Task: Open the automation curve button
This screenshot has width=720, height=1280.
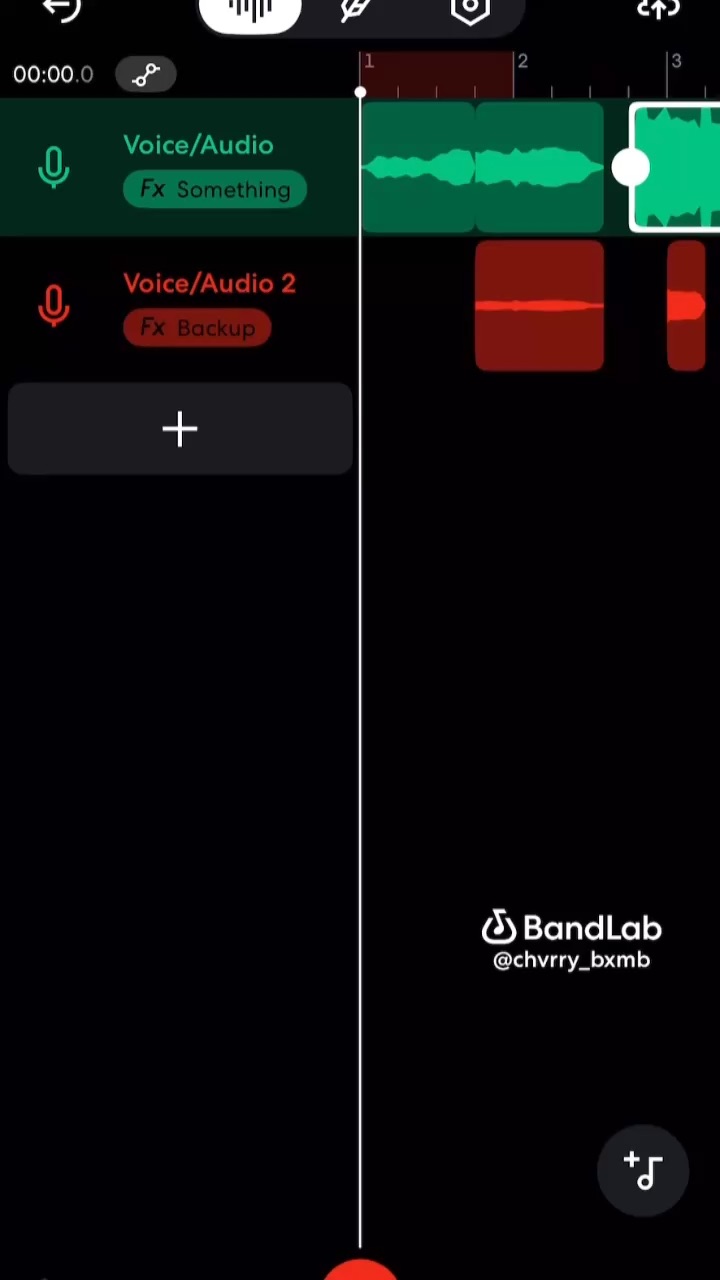Action: click(146, 74)
